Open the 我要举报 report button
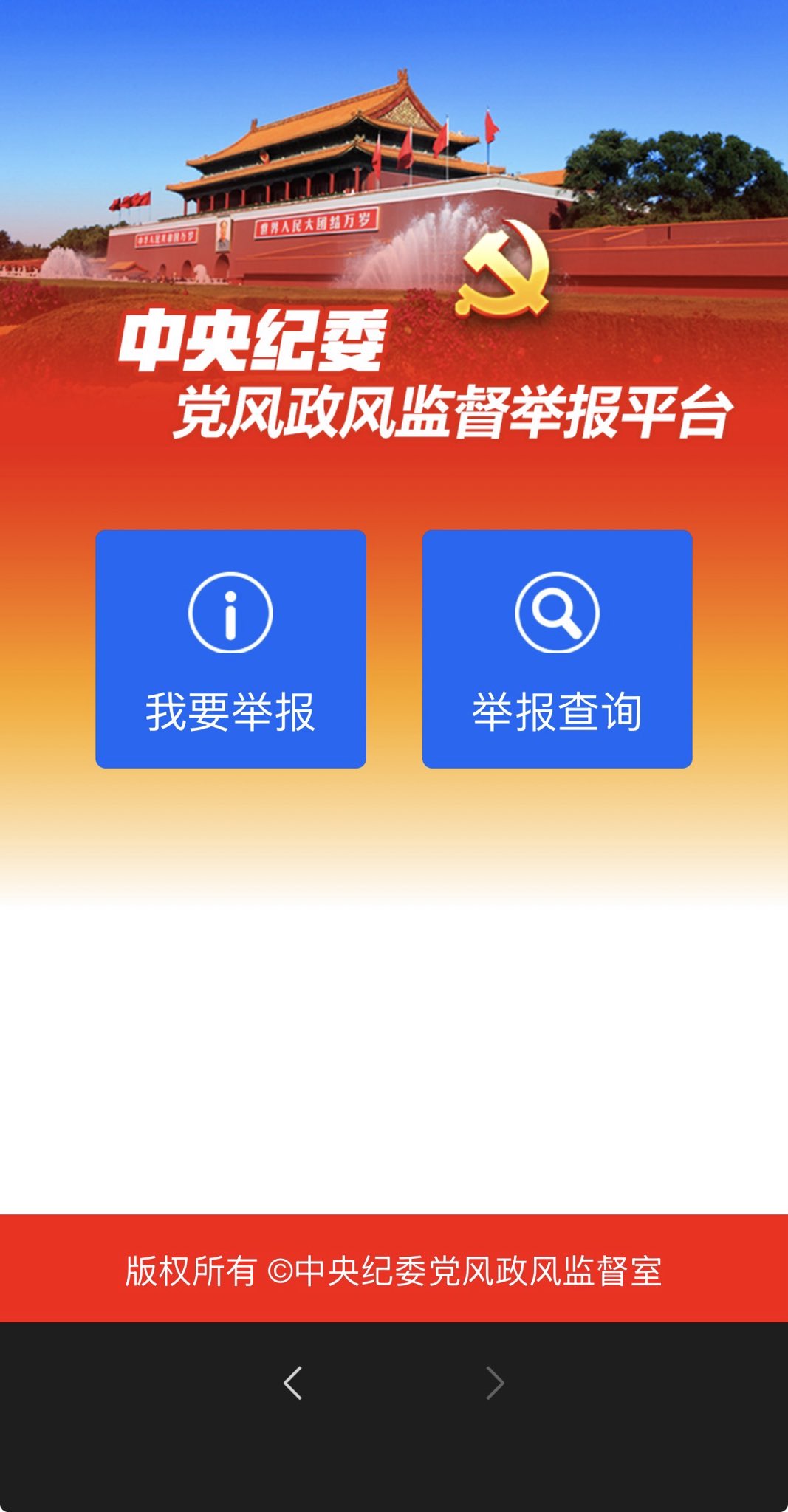Screen dimensions: 788x1512 click(x=230, y=649)
